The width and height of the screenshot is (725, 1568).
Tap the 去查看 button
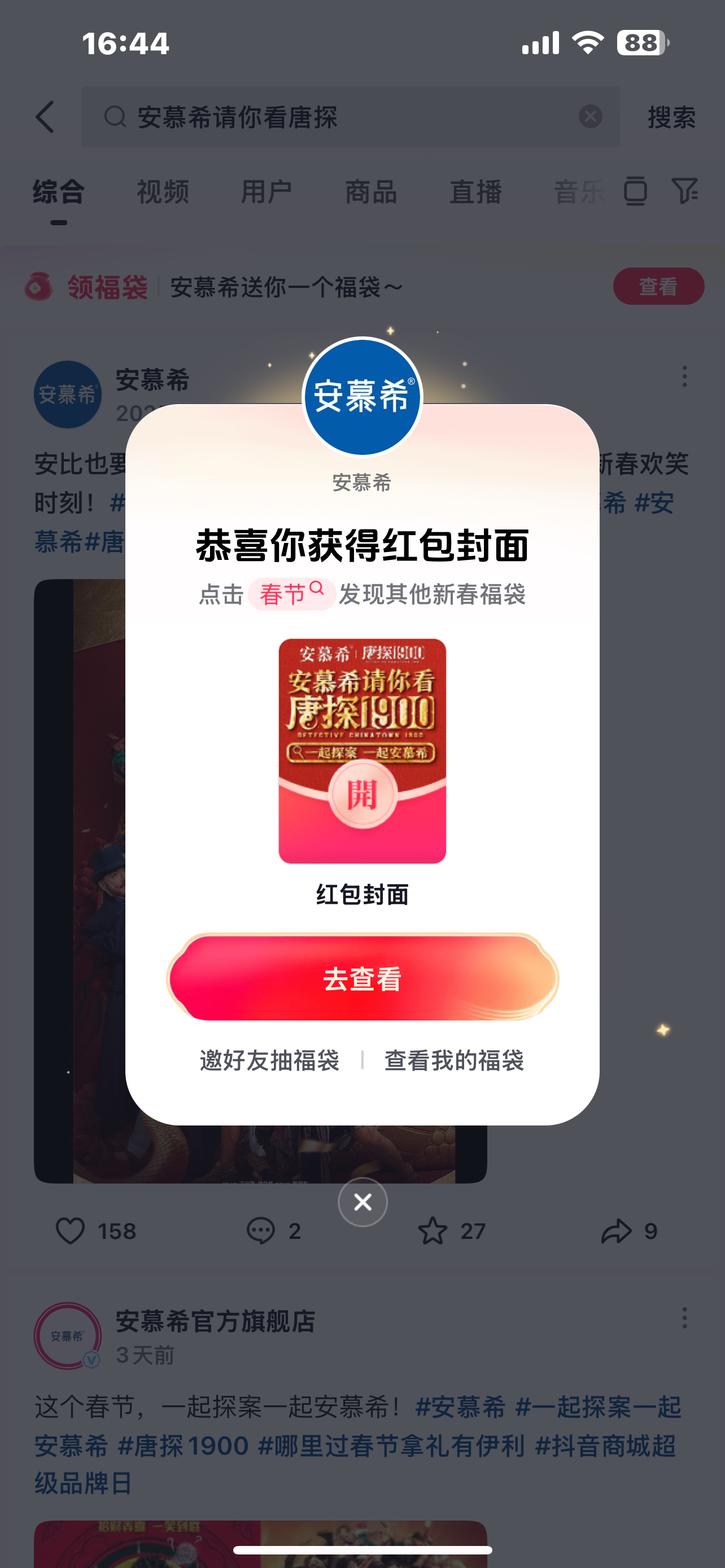[362, 979]
